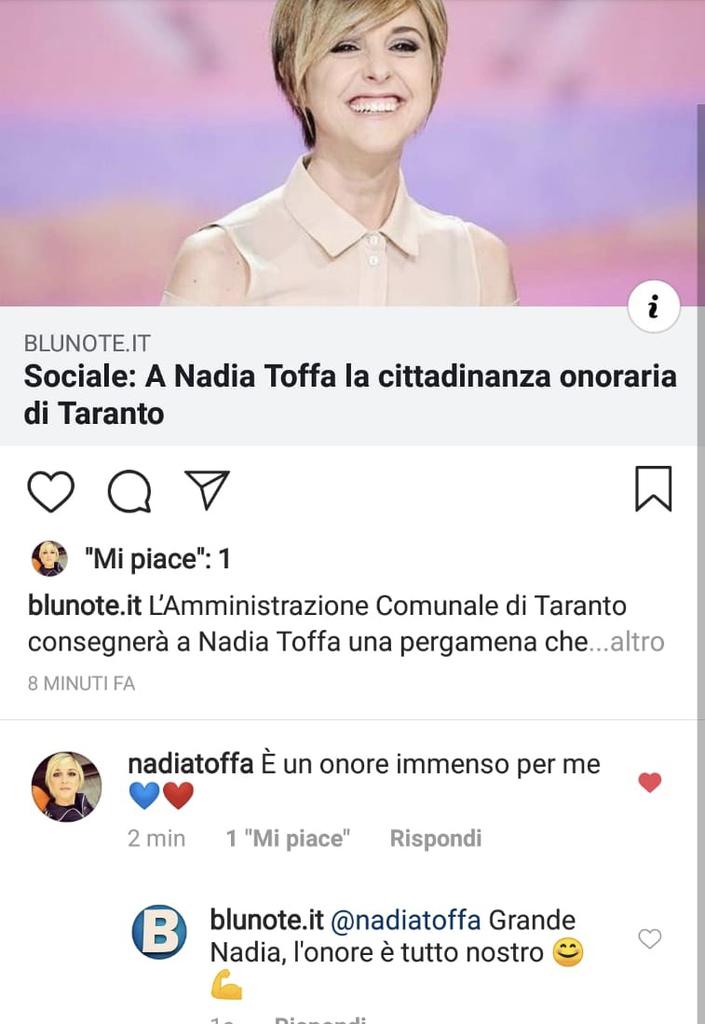Open nadiatoffa's profile picture
This screenshot has height=1024, width=705.
click(66, 786)
